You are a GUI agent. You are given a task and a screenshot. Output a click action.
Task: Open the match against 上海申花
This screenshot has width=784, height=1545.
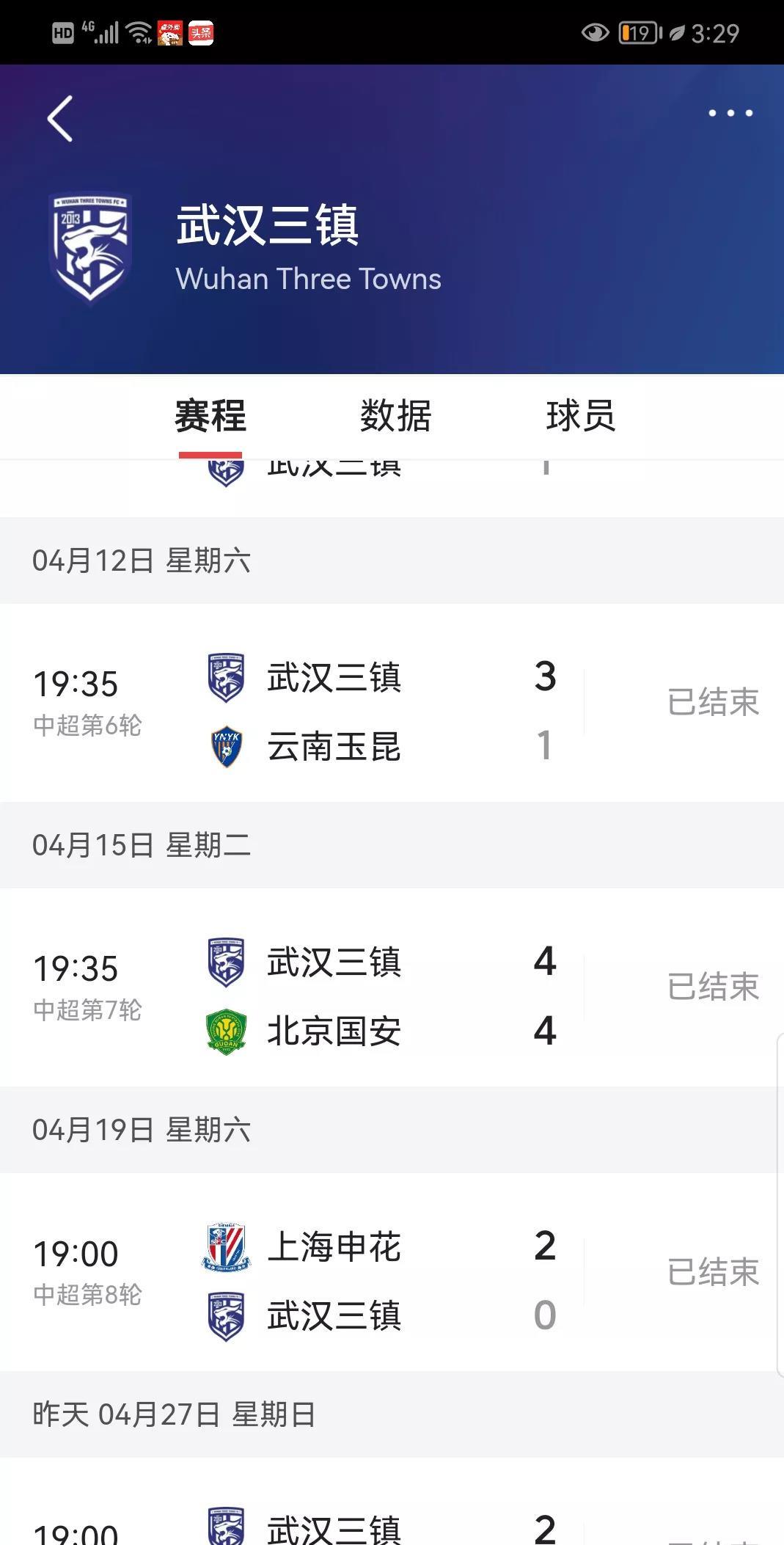(x=392, y=1272)
